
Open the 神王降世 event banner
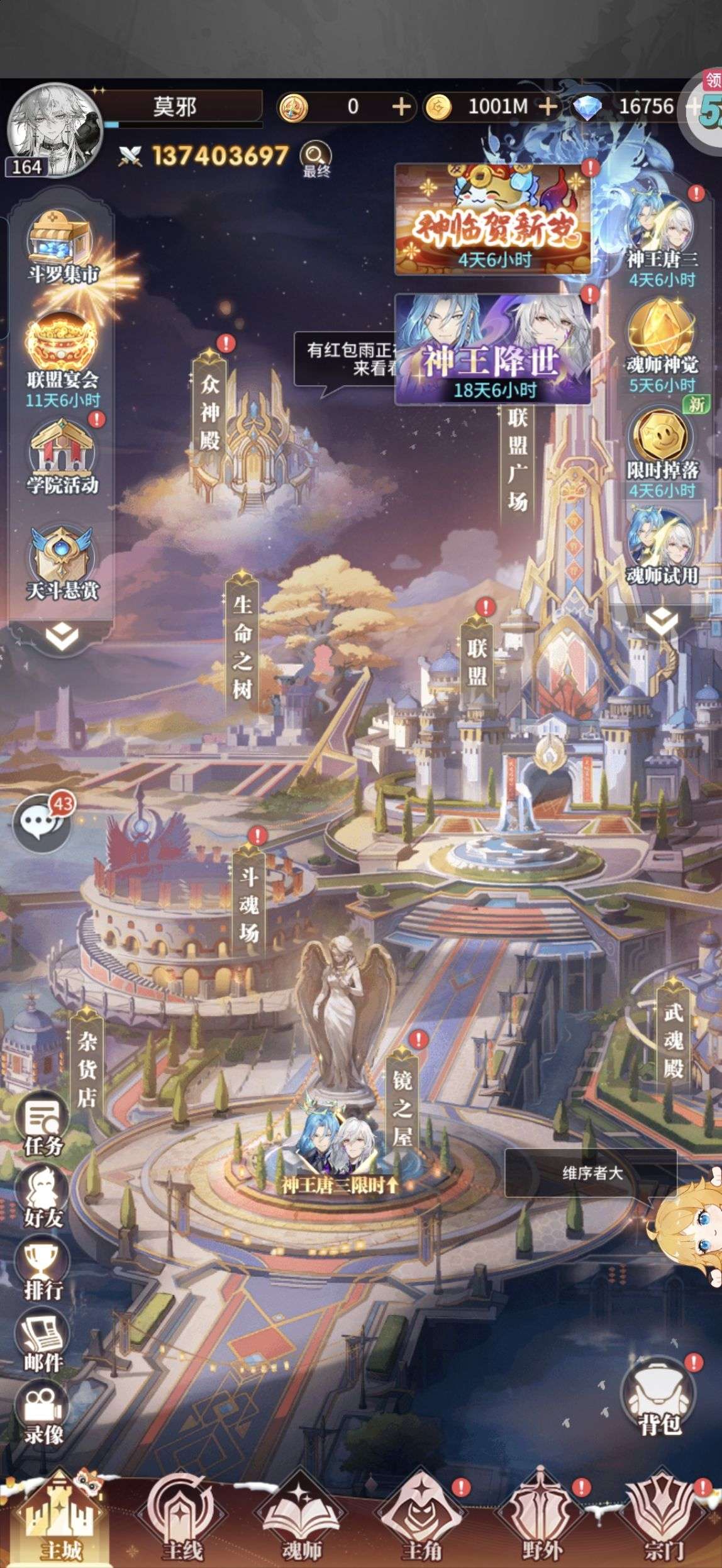point(492,350)
